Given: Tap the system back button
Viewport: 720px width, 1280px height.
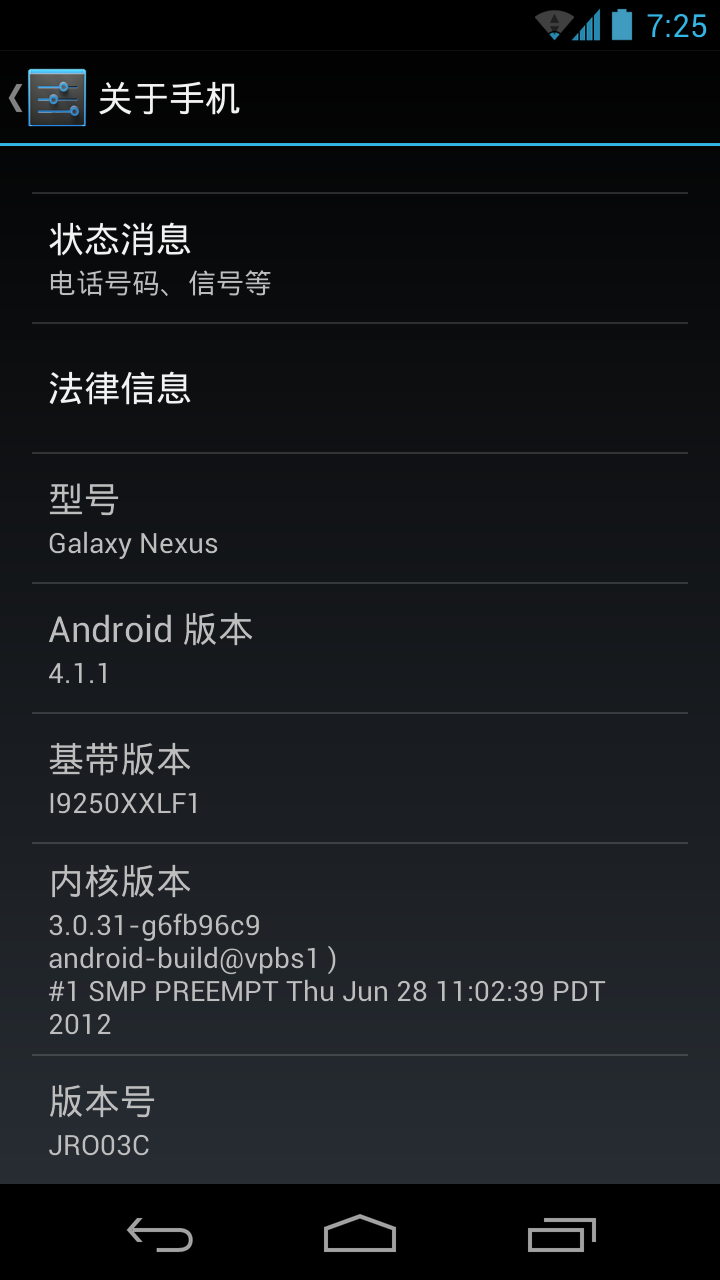Looking at the screenshot, I should pos(160,1234).
